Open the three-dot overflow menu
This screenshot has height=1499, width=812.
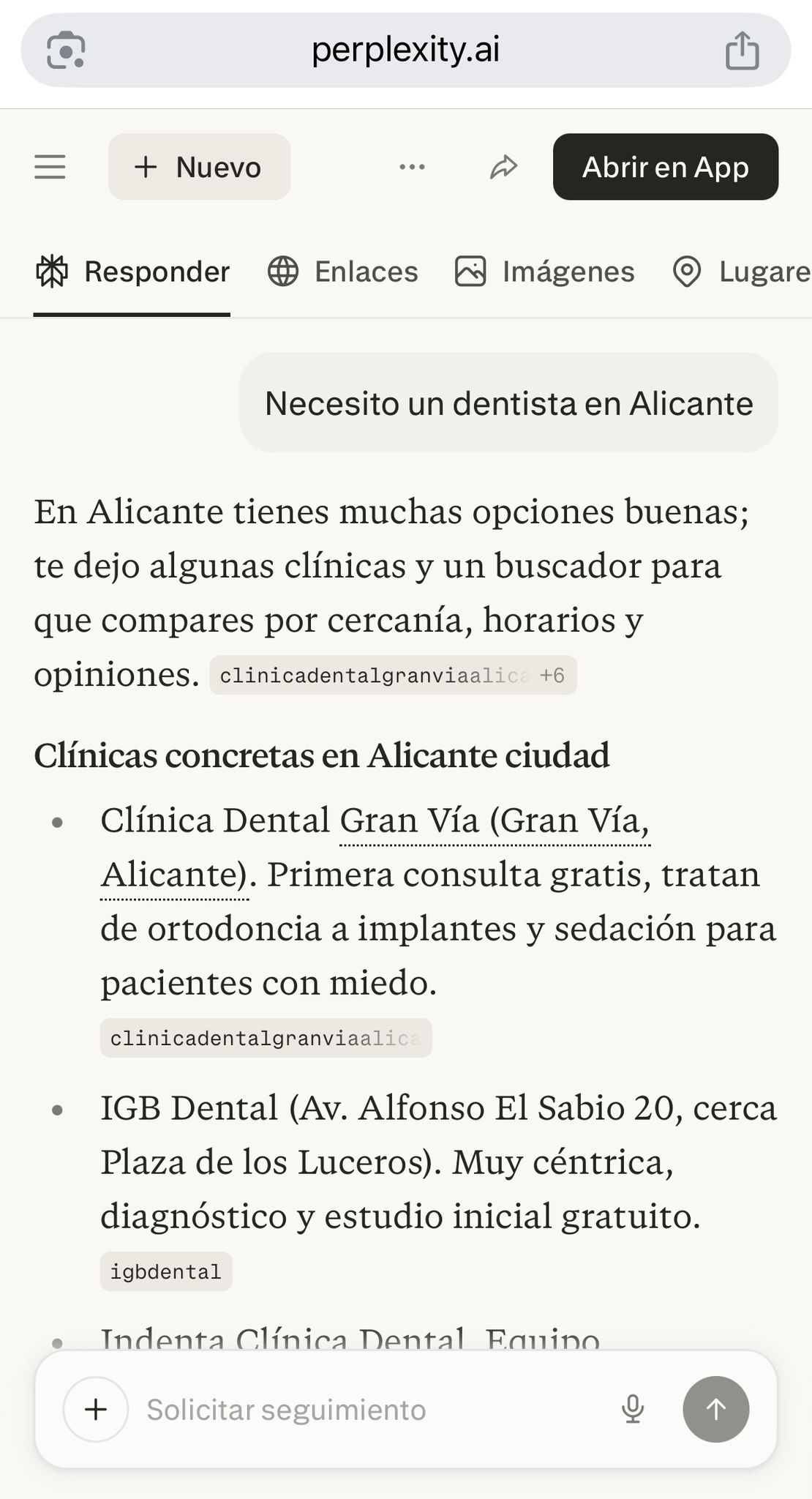click(412, 167)
